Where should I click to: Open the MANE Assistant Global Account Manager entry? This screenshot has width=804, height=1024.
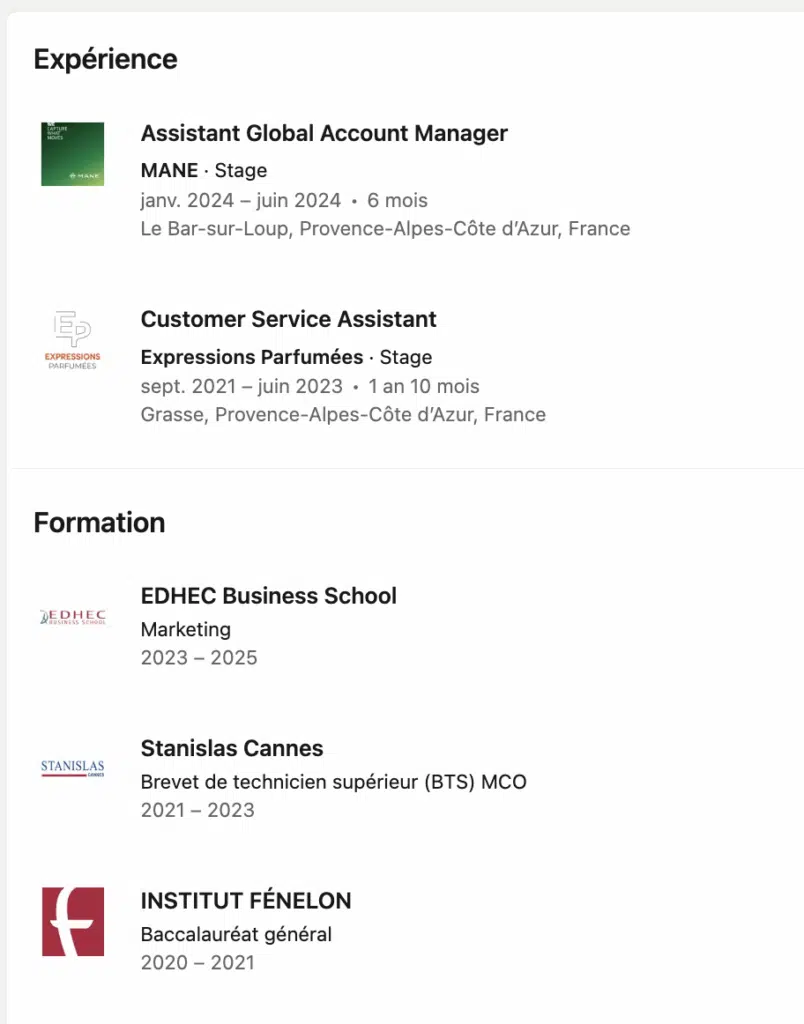pyautogui.click(x=324, y=134)
